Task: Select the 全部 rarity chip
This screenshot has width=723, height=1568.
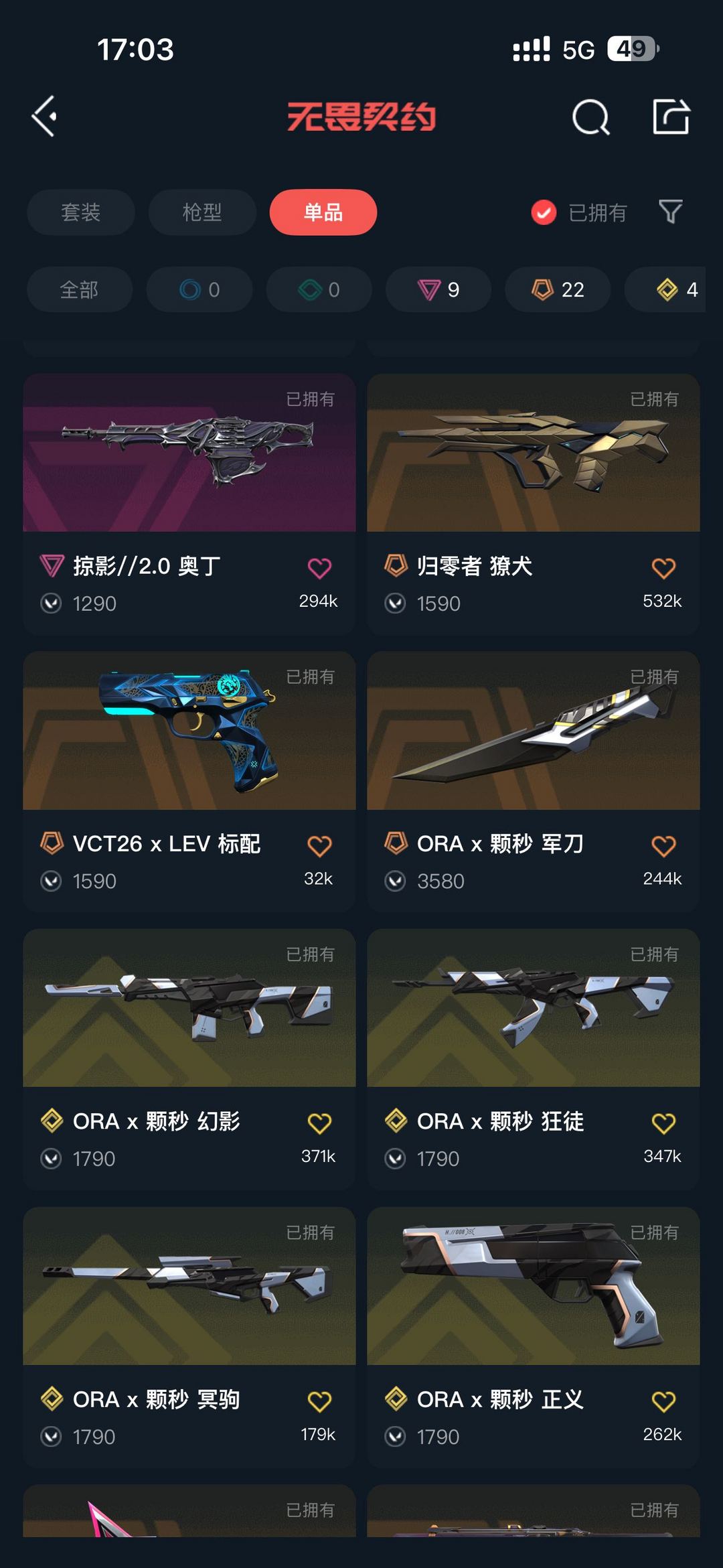Action: click(x=80, y=289)
